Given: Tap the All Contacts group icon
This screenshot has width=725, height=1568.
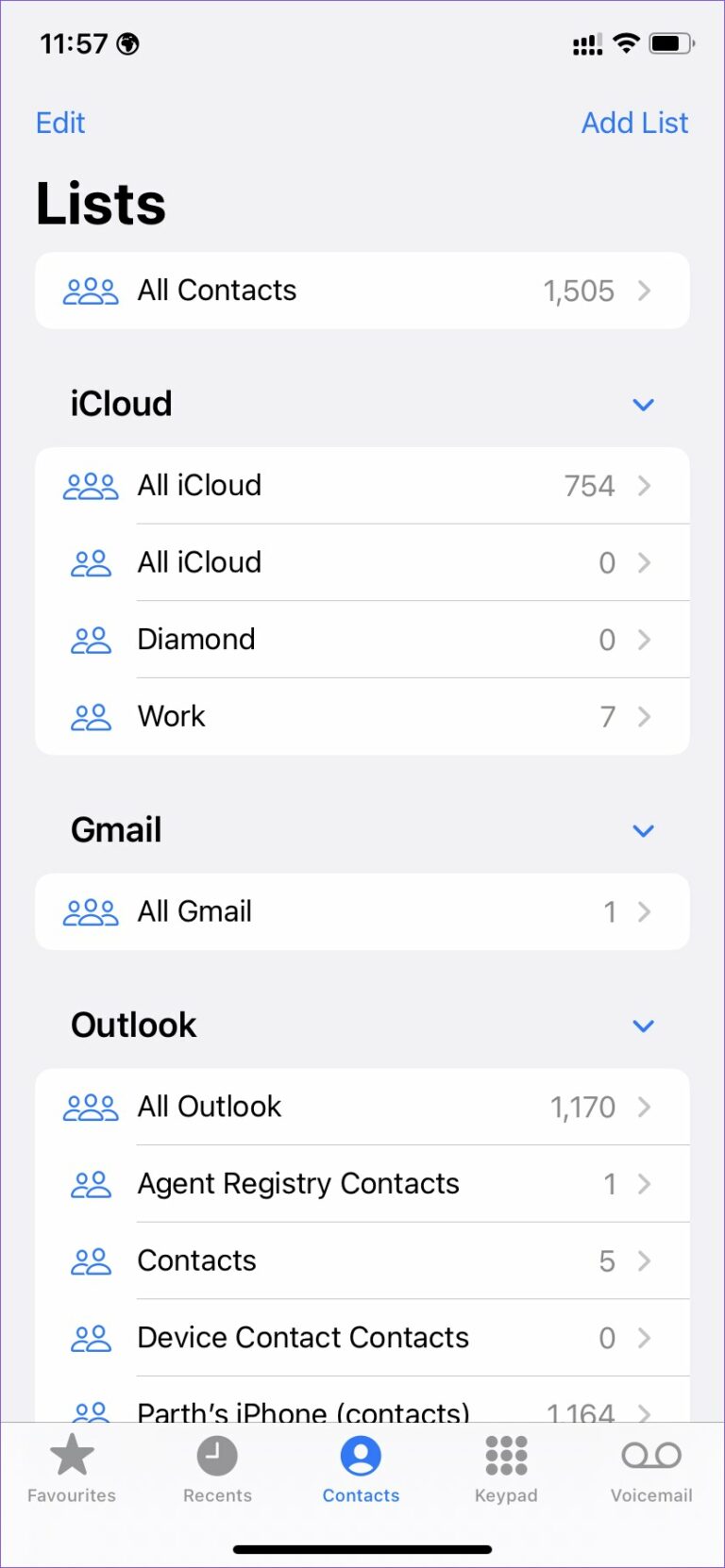Looking at the screenshot, I should coord(91,290).
